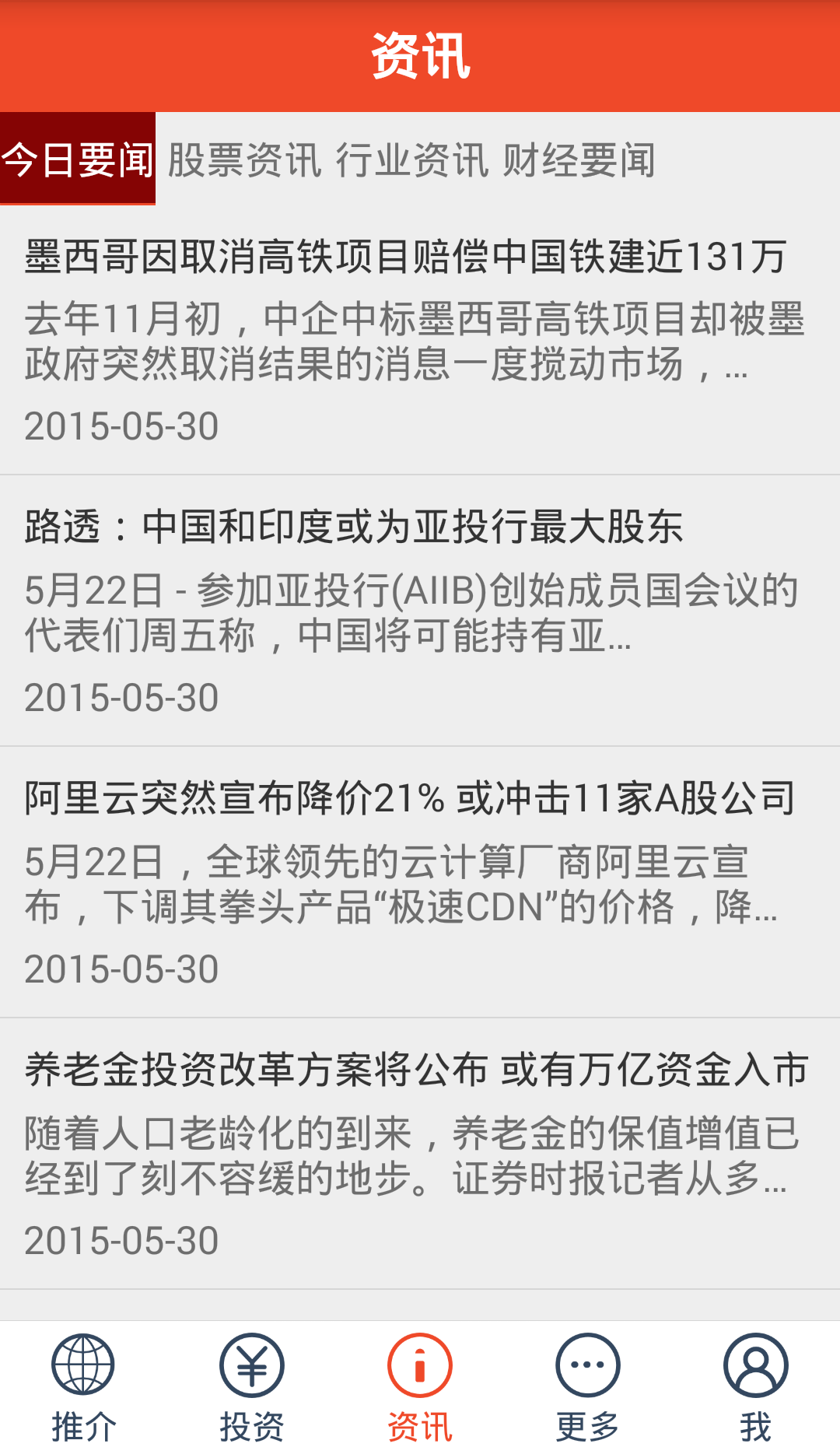Open the 墨西哥因取消高铁项目 news article
840x1447 pixels.
420,340
